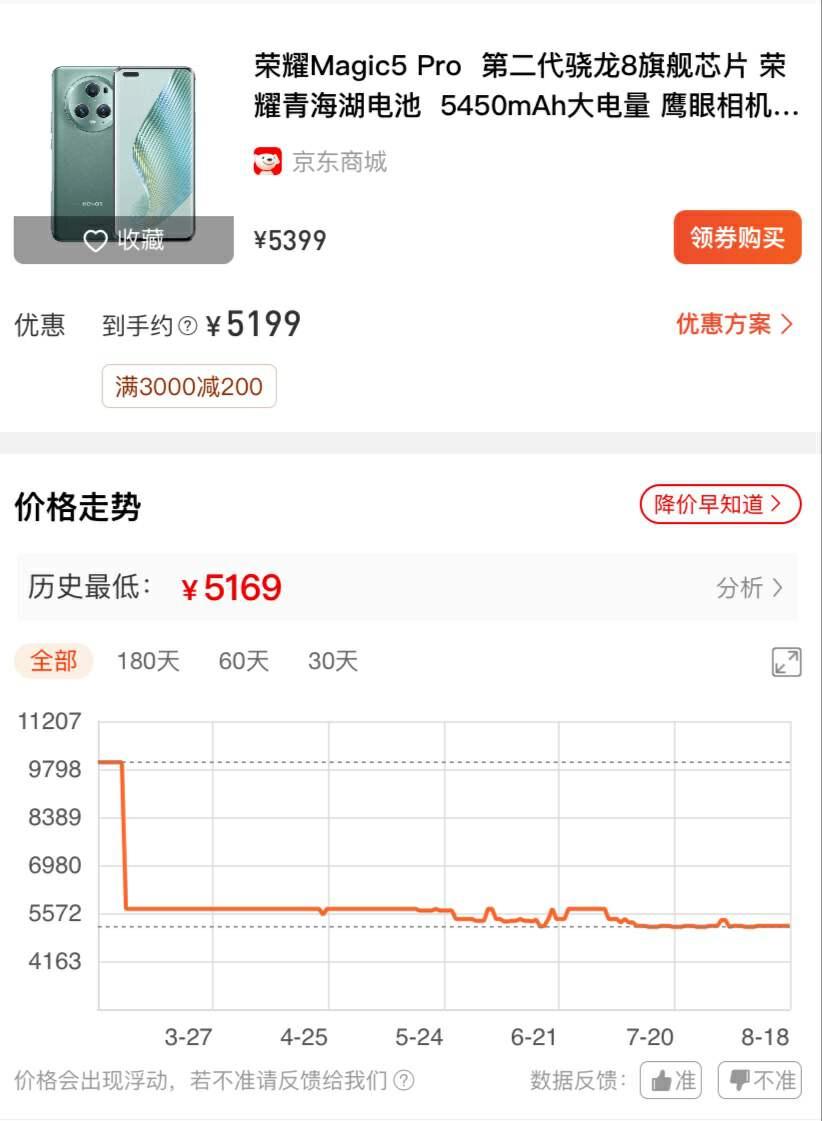The image size is (822, 1121).
Task: Switch to the 180天 price range tab
Action: pyautogui.click(x=147, y=660)
